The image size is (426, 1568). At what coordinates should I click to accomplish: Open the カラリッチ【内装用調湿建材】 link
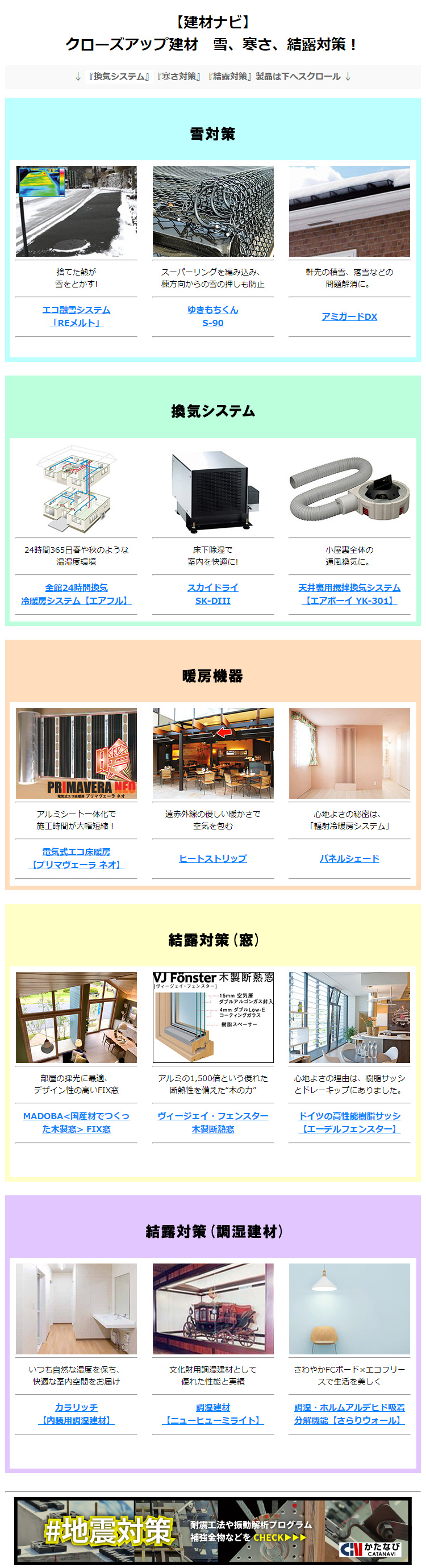pyautogui.click(x=76, y=1413)
